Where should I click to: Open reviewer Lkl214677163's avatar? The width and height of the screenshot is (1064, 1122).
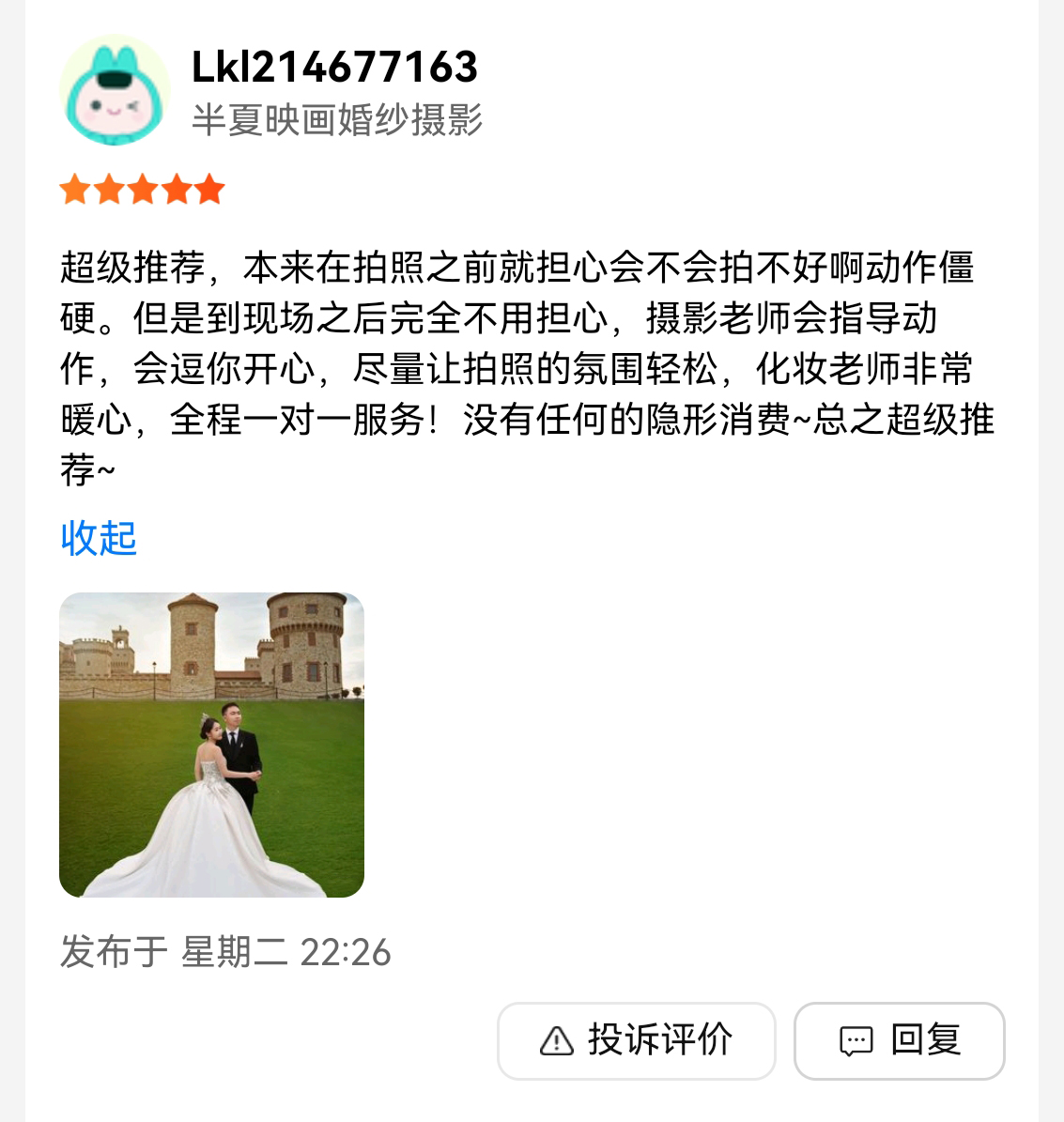coord(115,91)
